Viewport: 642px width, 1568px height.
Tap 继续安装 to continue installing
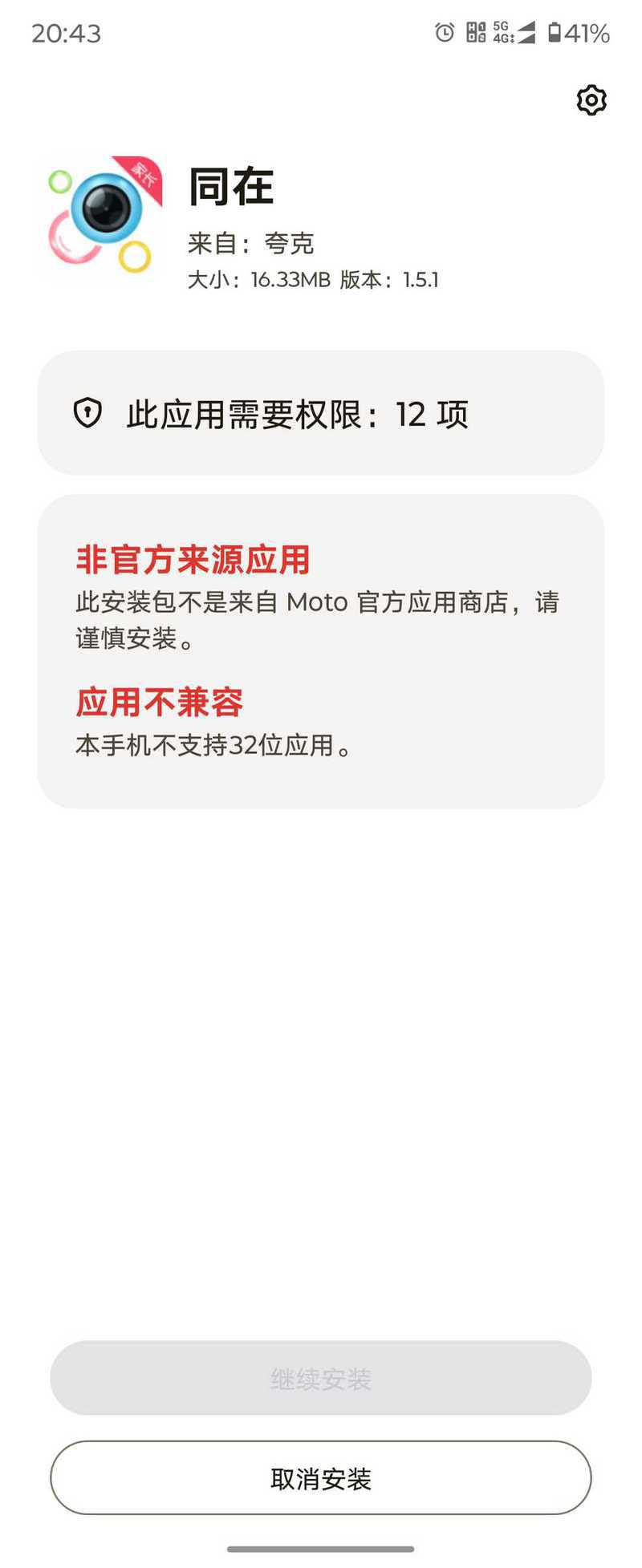click(x=320, y=1379)
